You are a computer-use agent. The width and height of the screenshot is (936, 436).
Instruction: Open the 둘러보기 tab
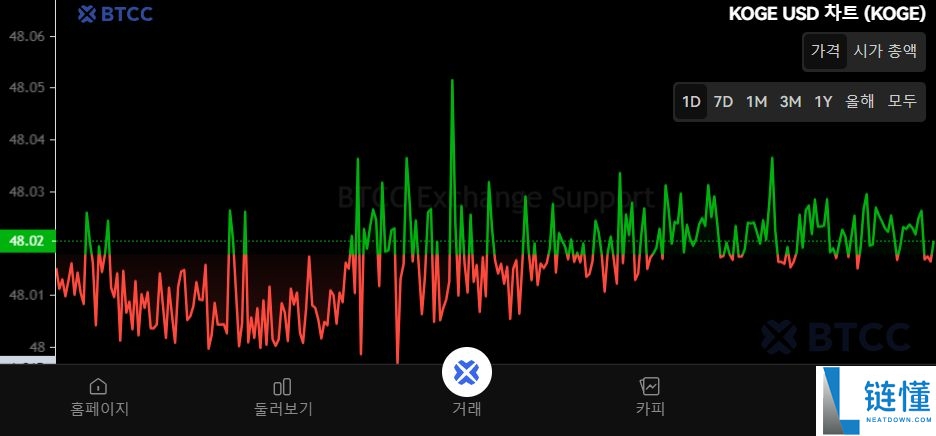coord(283,396)
